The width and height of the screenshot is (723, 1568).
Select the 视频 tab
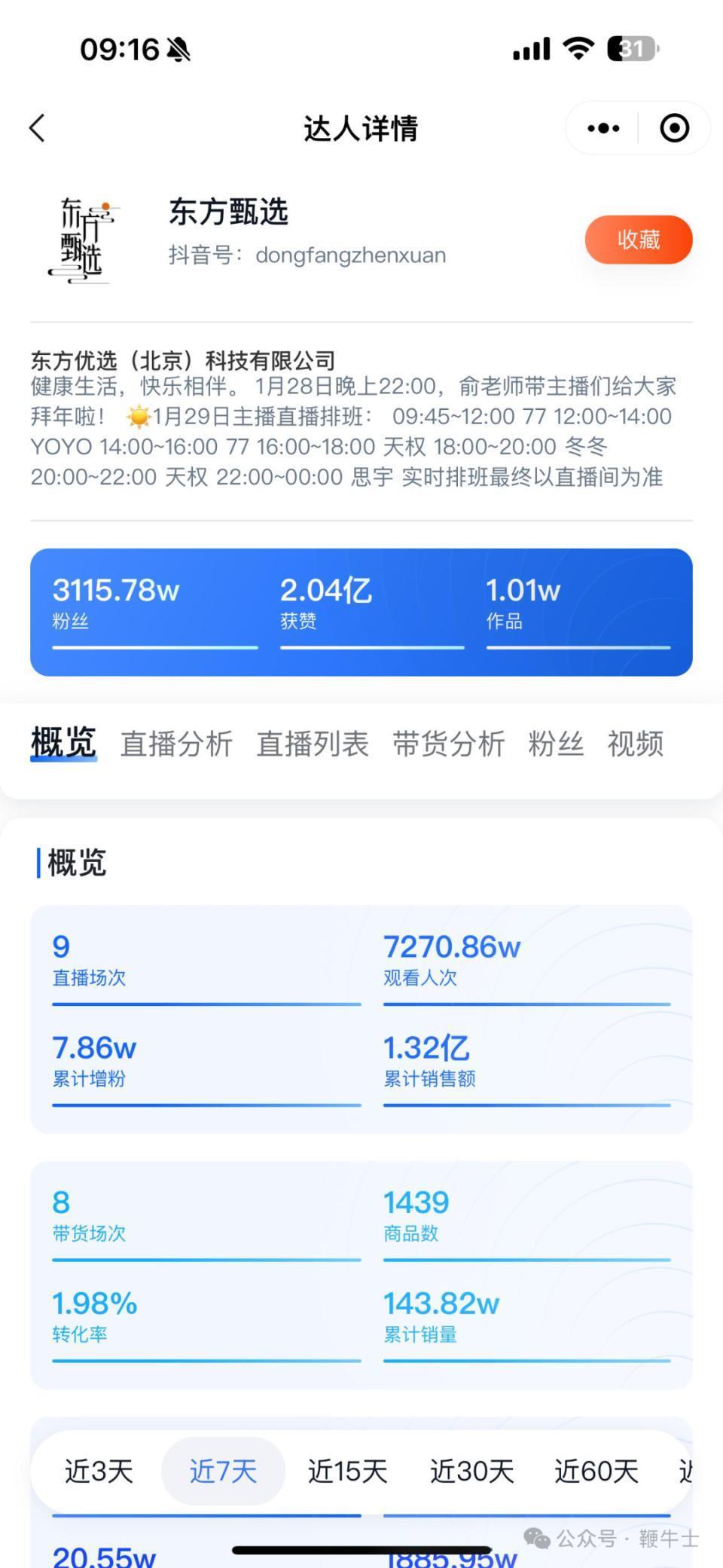pyautogui.click(x=635, y=744)
